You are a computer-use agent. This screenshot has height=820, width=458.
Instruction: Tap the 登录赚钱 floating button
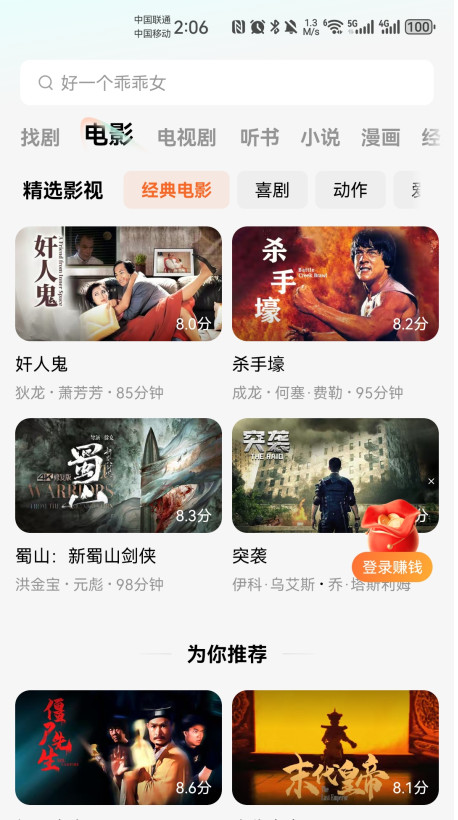point(392,567)
